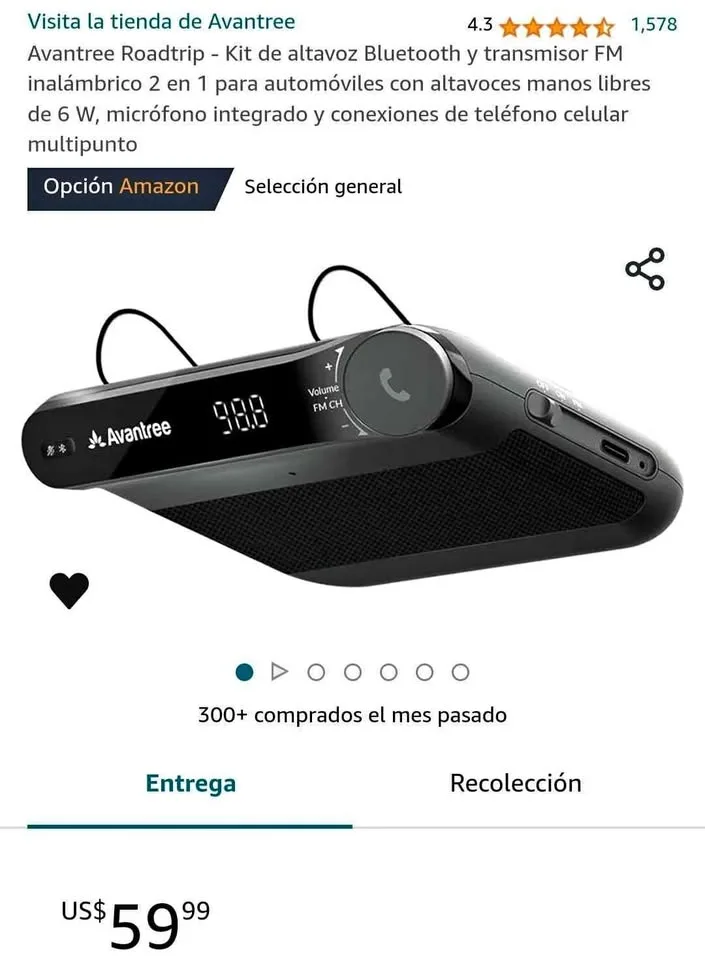Share this Avantree Roadtrip product
Viewport: 705px width, 960px height.
pyautogui.click(x=645, y=269)
